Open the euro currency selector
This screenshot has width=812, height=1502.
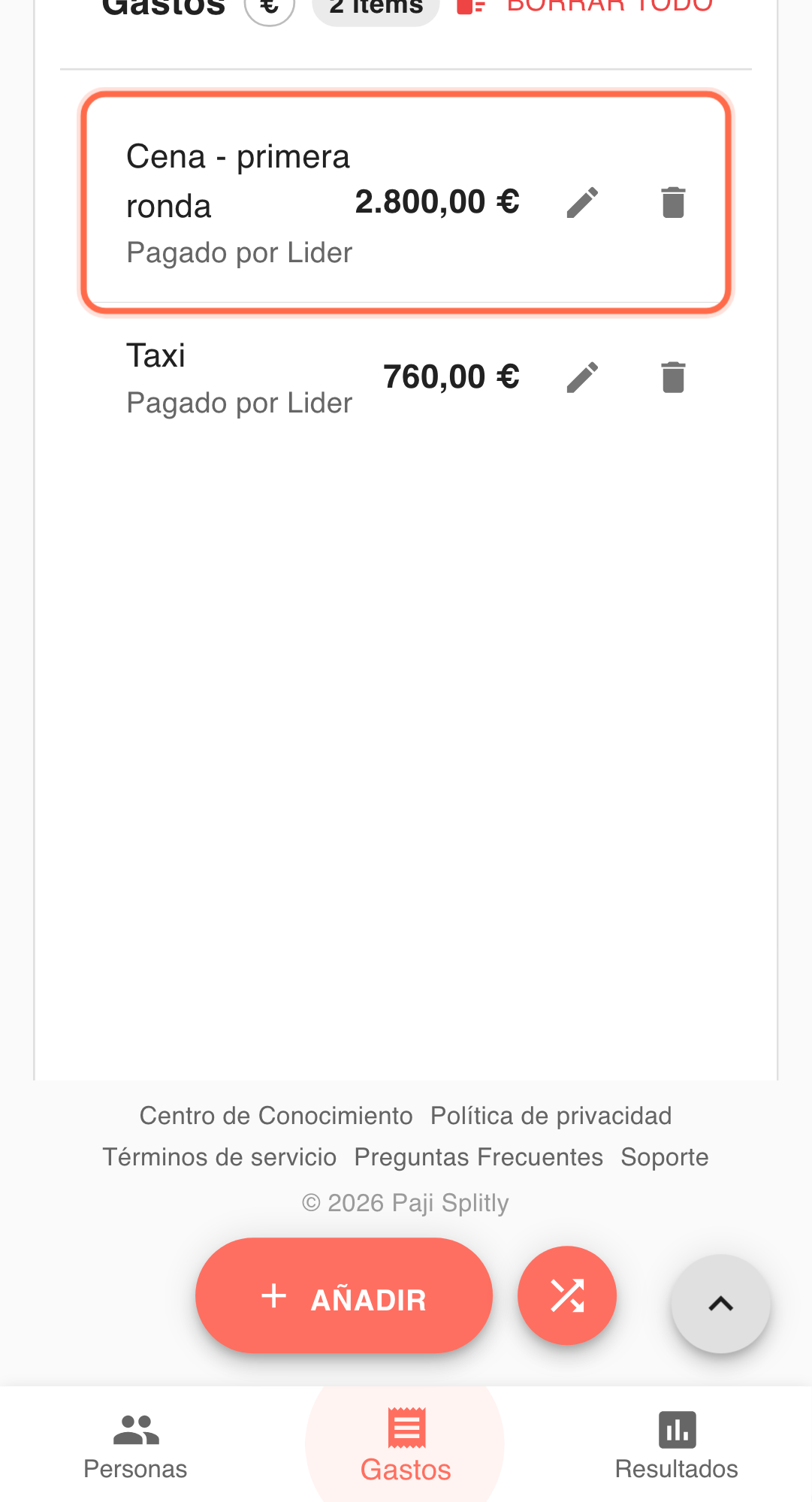pyautogui.click(x=267, y=6)
